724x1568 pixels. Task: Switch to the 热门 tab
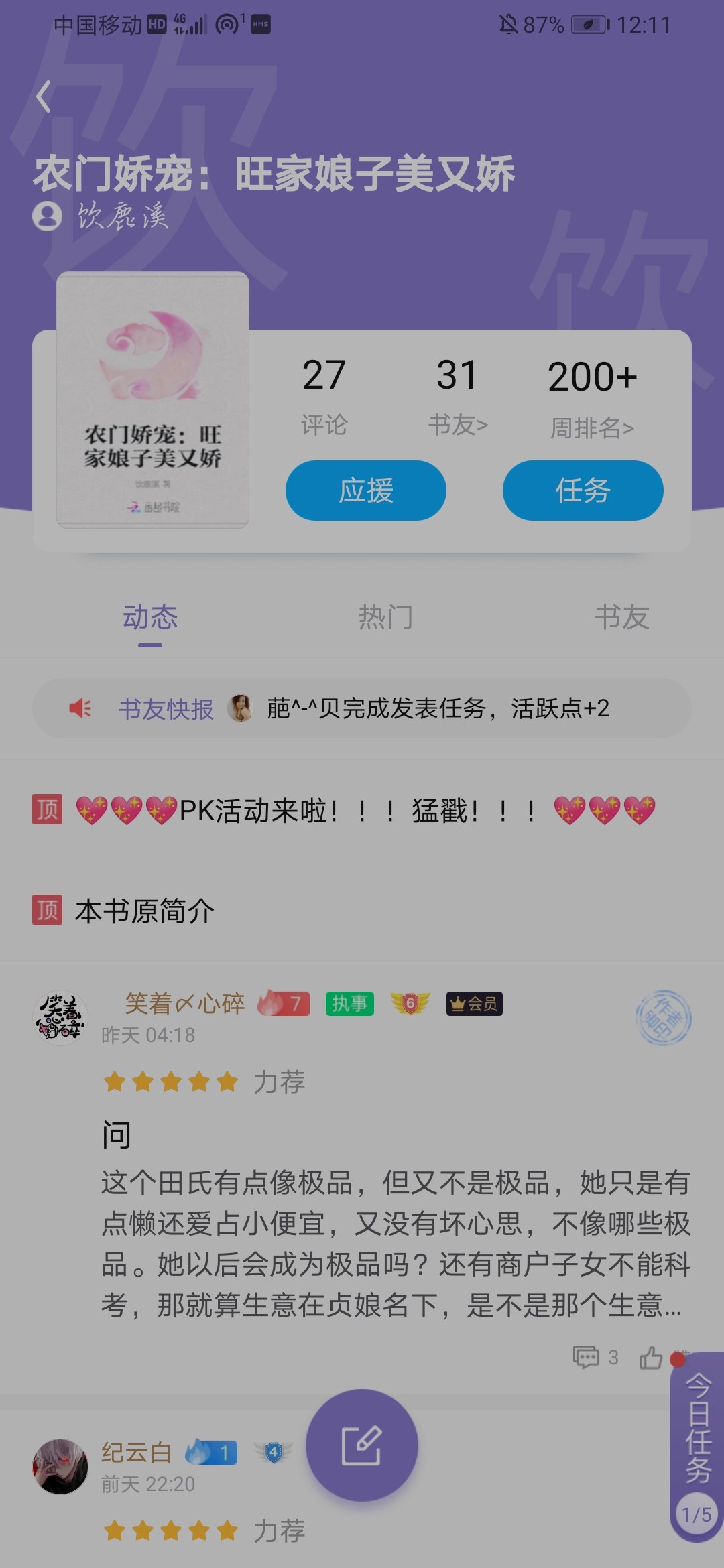tap(385, 616)
